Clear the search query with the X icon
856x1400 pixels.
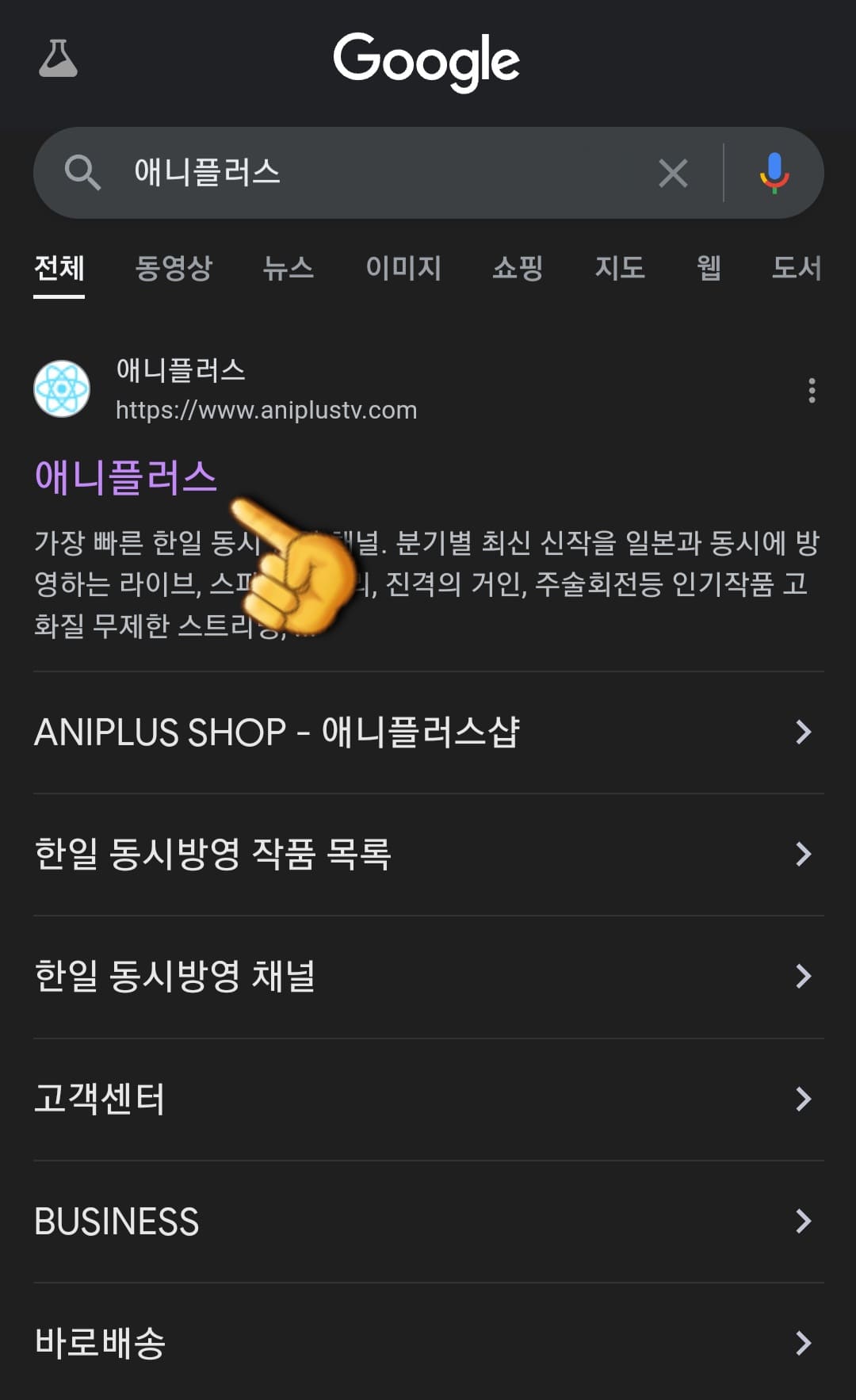point(672,173)
